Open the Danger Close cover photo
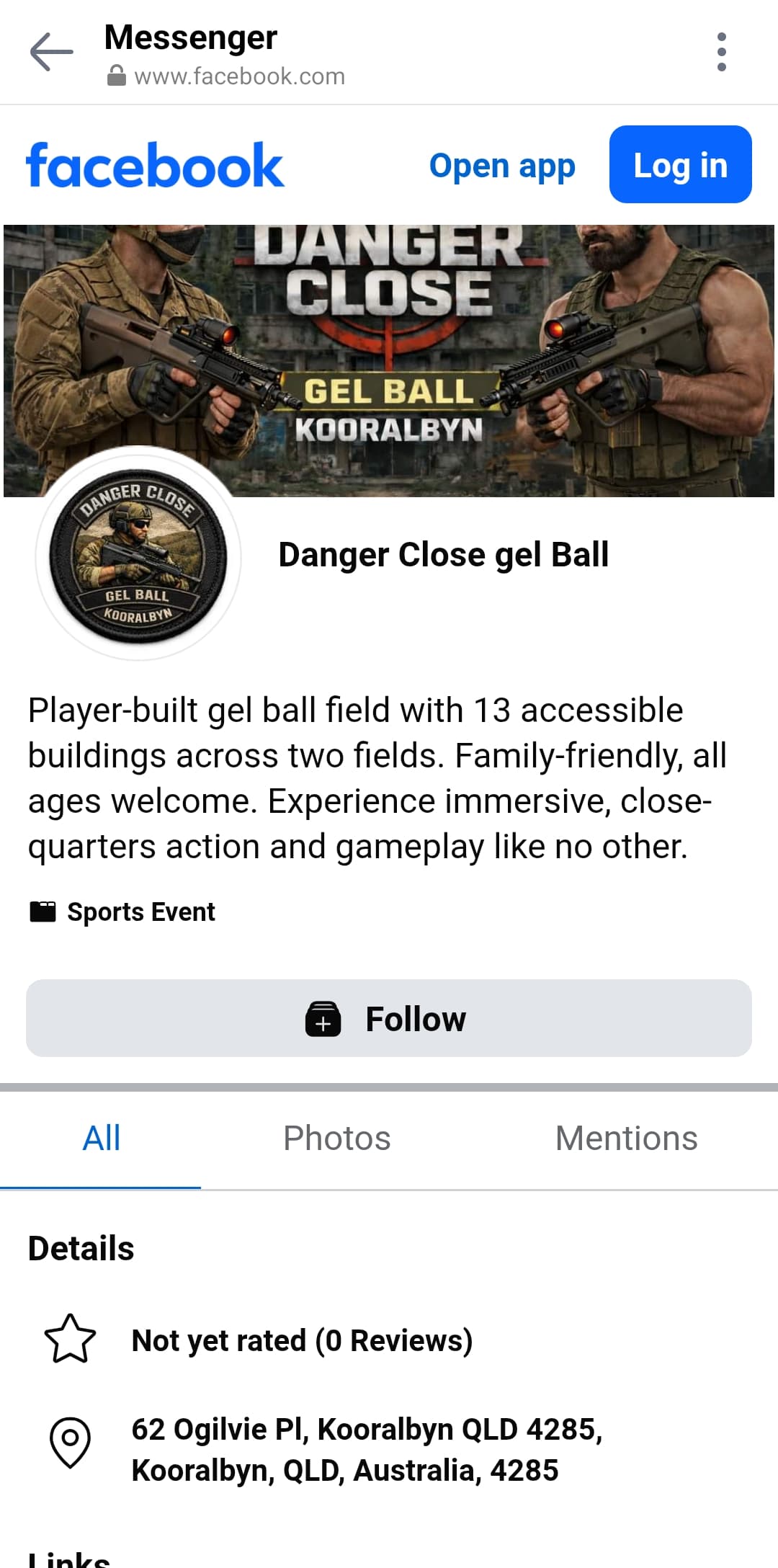This screenshot has height=1568, width=778. point(504,346)
